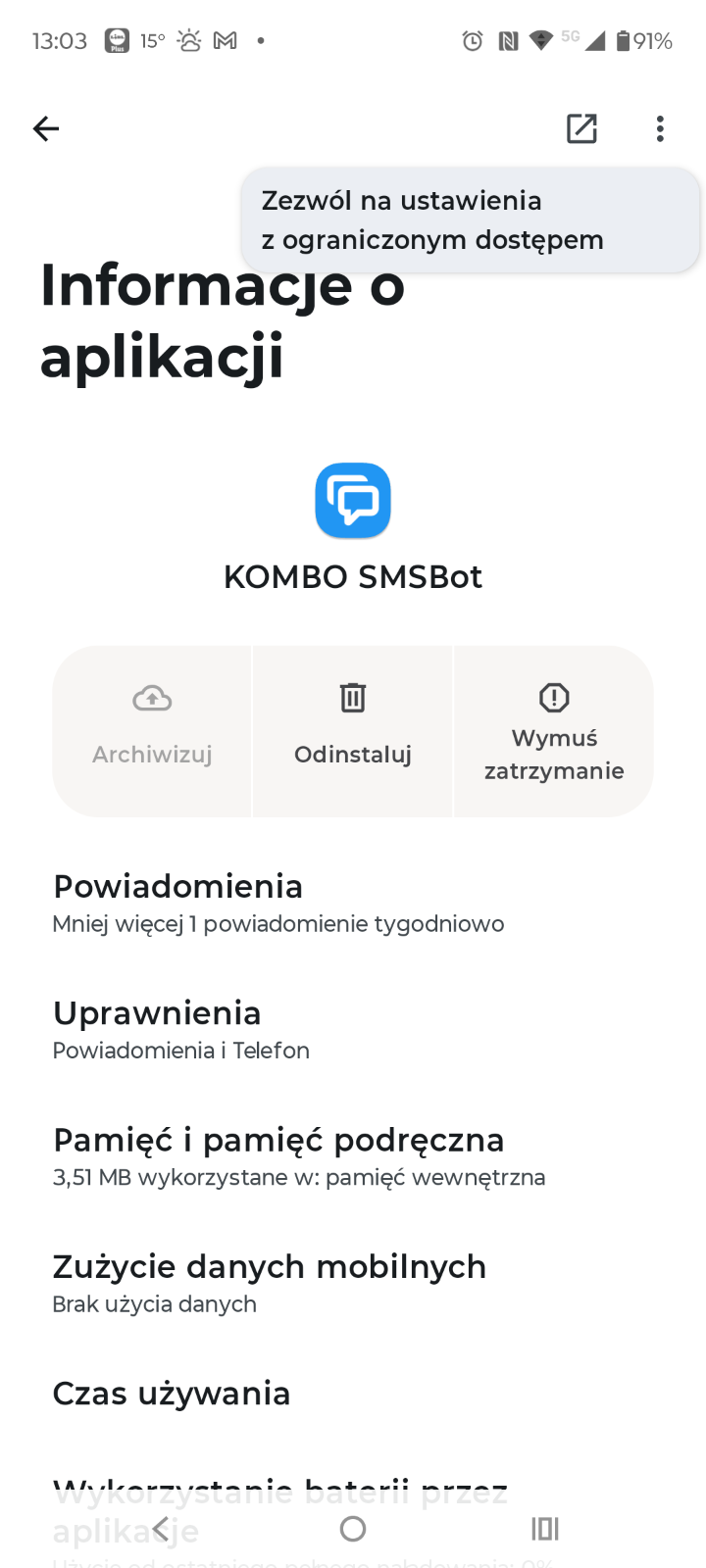Open Zużycie danych mobilnych
706x1568 pixels.
coord(353,1283)
